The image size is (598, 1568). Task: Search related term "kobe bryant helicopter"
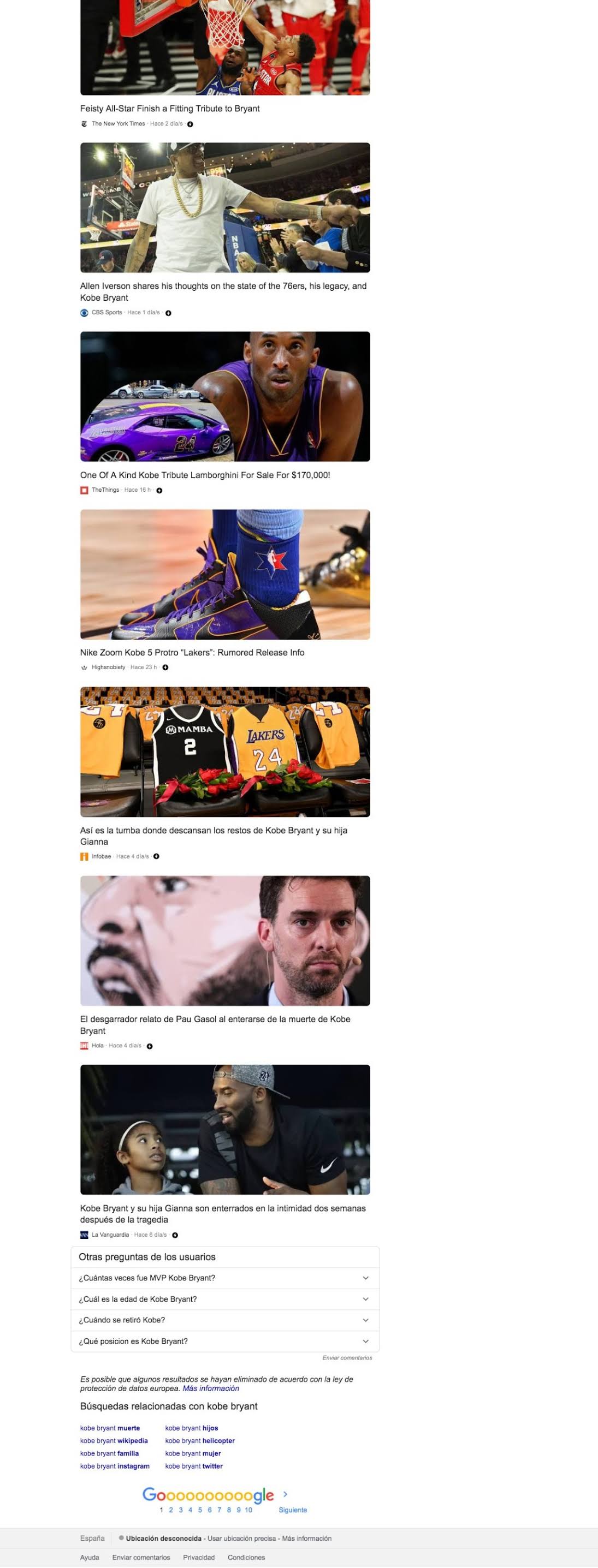(200, 1441)
